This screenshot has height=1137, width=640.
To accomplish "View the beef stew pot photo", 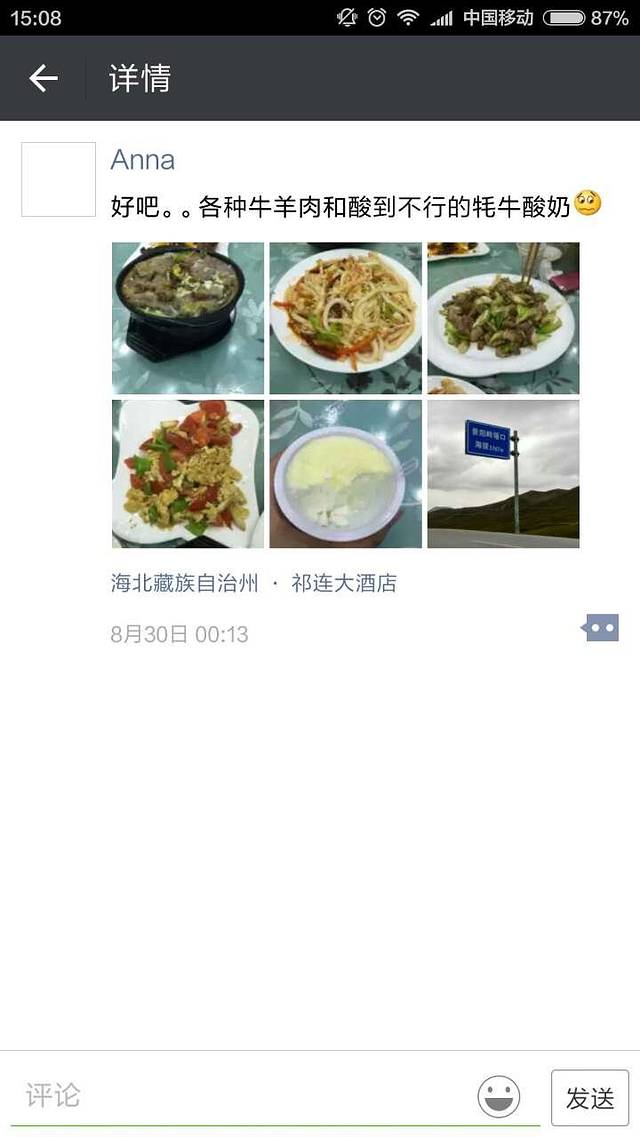I will pos(188,318).
